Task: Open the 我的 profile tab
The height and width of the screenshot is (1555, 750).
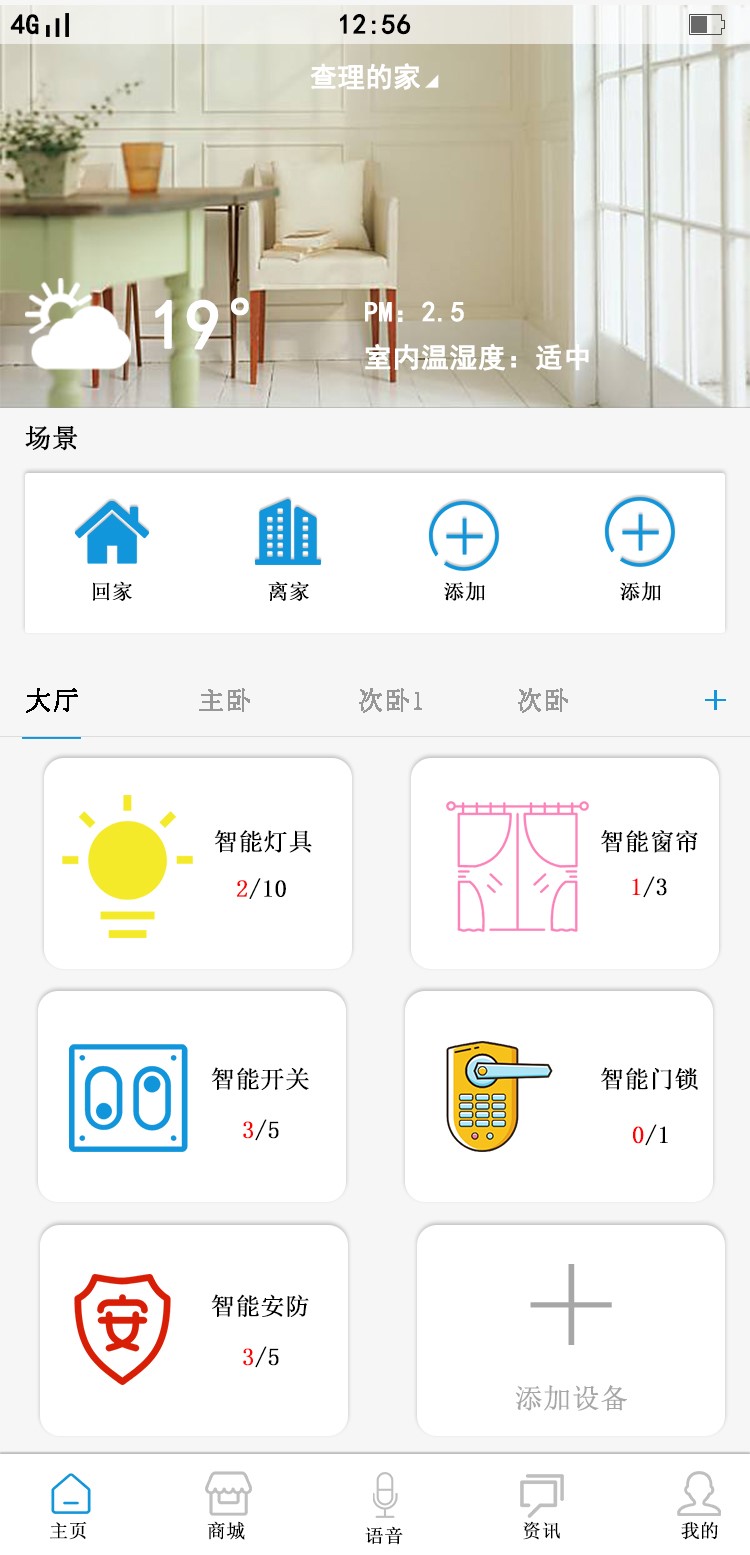Action: 699,1505
